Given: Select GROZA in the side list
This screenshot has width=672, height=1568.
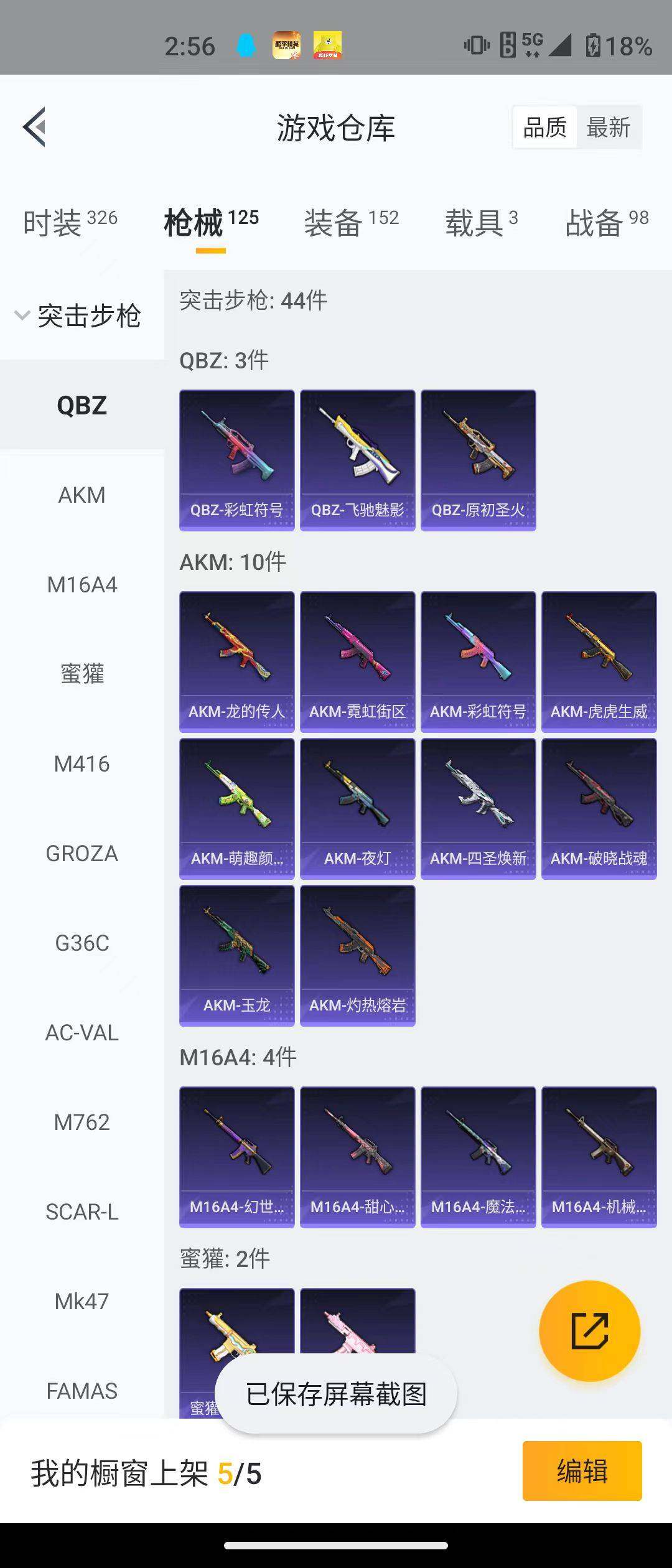Looking at the screenshot, I should (82, 853).
